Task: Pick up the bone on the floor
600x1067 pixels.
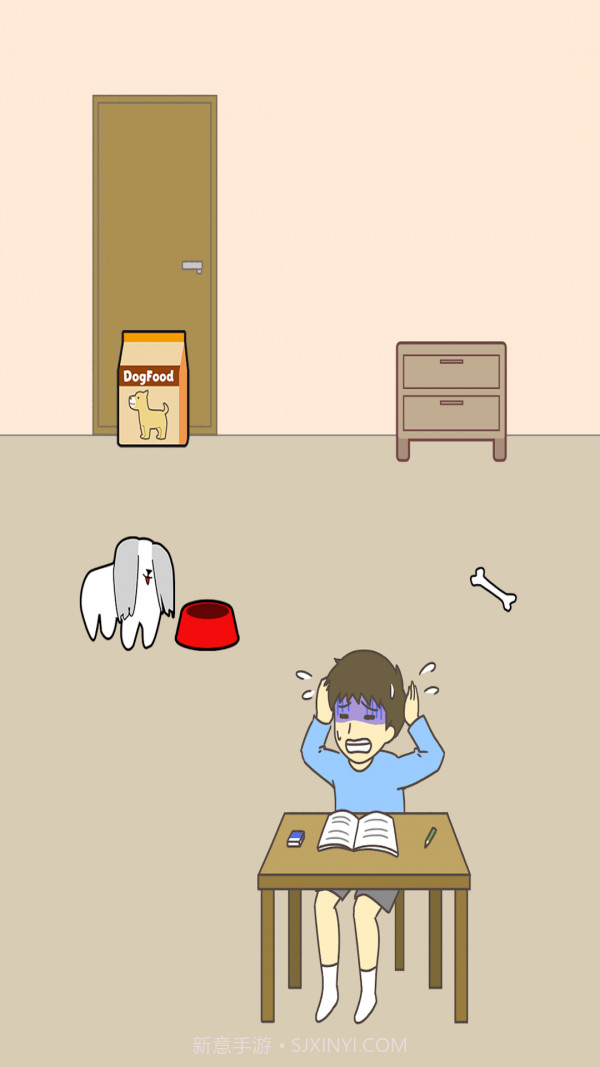Action: (x=493, y=589)
